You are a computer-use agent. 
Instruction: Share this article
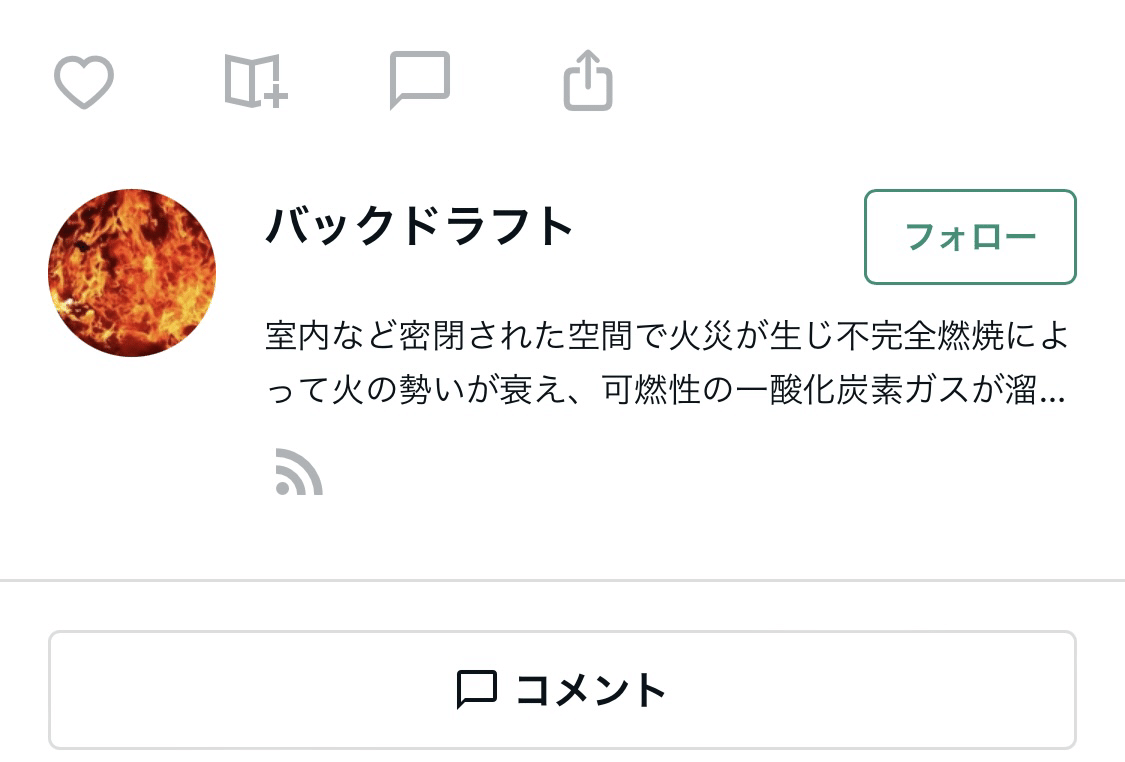(587, 80)
